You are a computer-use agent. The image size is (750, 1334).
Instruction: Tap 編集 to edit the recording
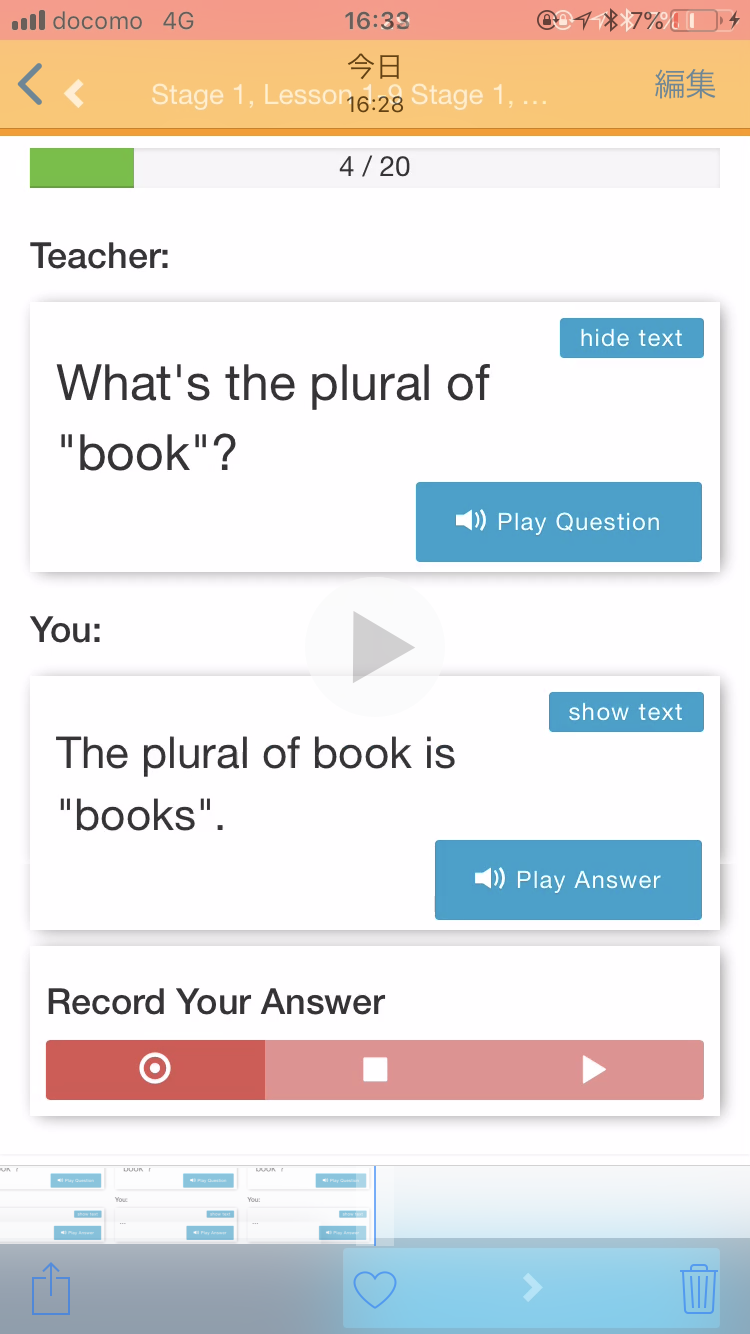click(x=685, y=85)
